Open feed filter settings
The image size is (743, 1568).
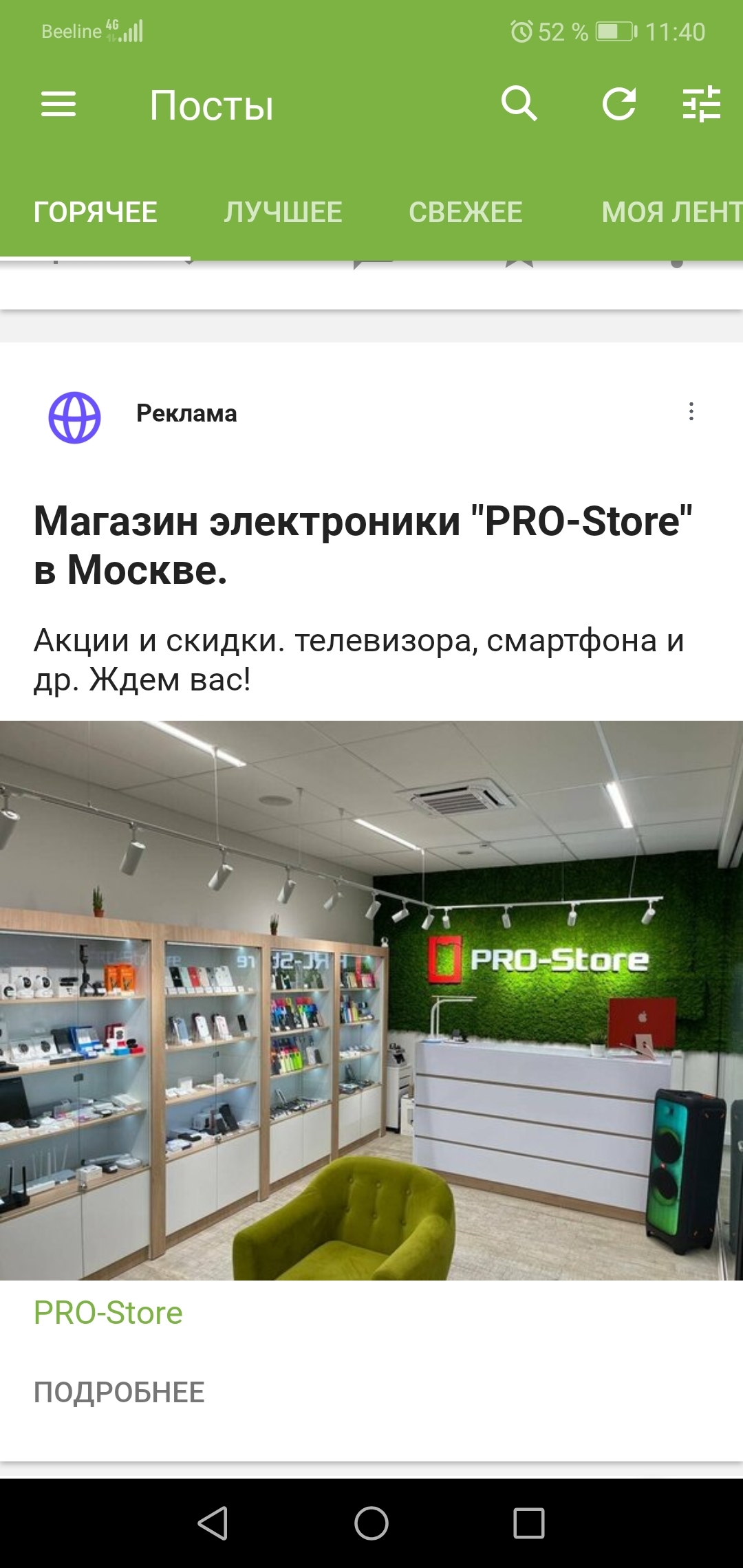[x=701, y=105]
